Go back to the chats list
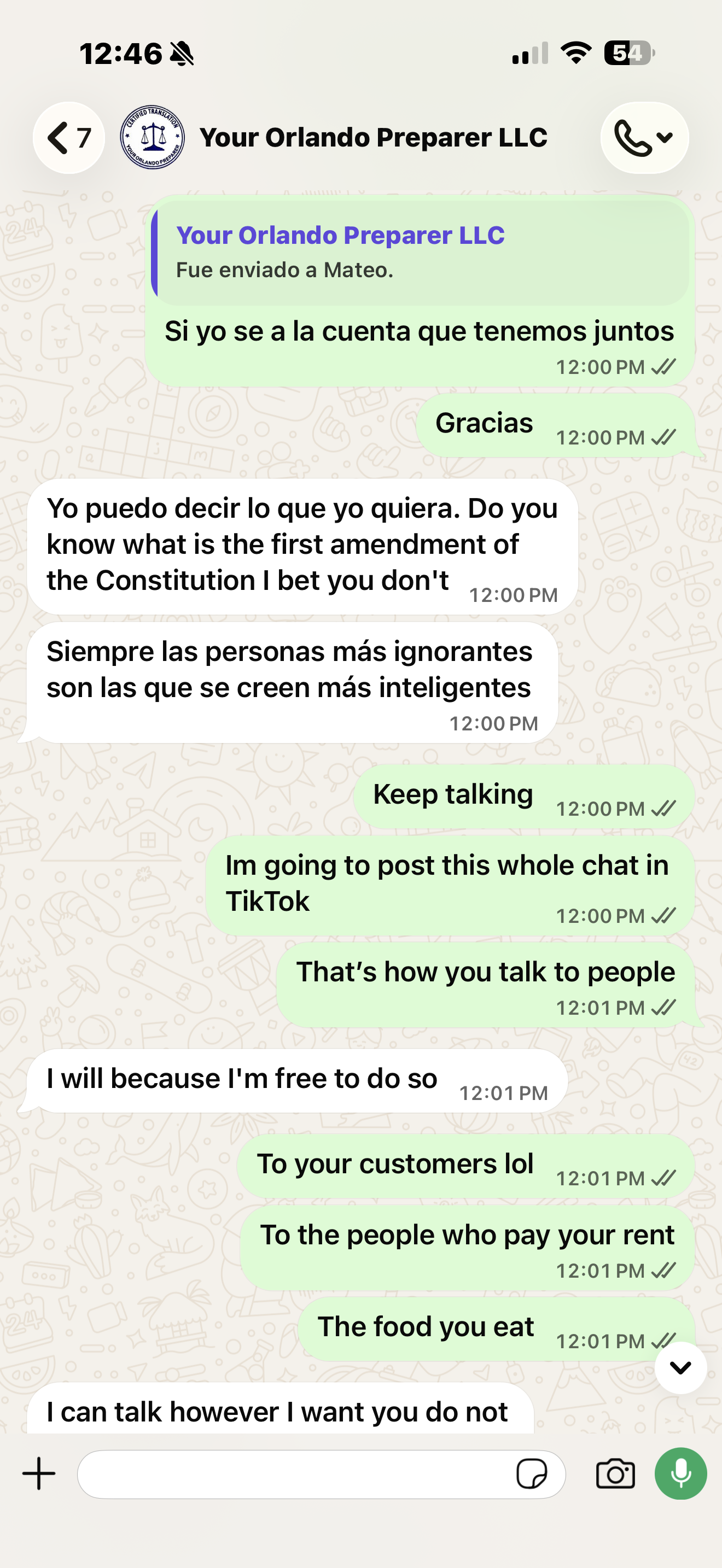This screenshot has height=1568, width=722. click(68, 138)
